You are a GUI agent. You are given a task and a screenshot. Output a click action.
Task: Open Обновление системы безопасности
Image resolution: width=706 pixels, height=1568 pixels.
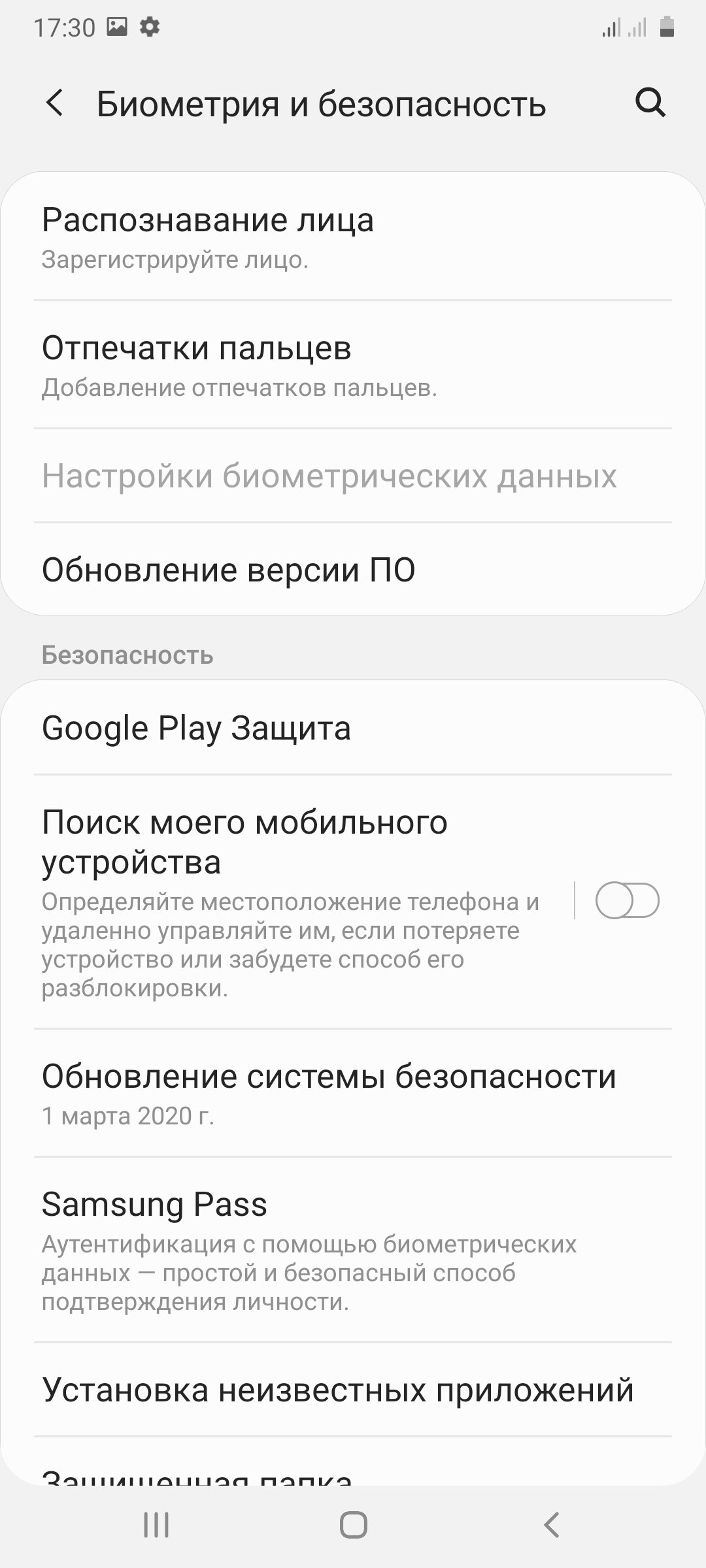pyautogui.click(x=353, y=1093)
